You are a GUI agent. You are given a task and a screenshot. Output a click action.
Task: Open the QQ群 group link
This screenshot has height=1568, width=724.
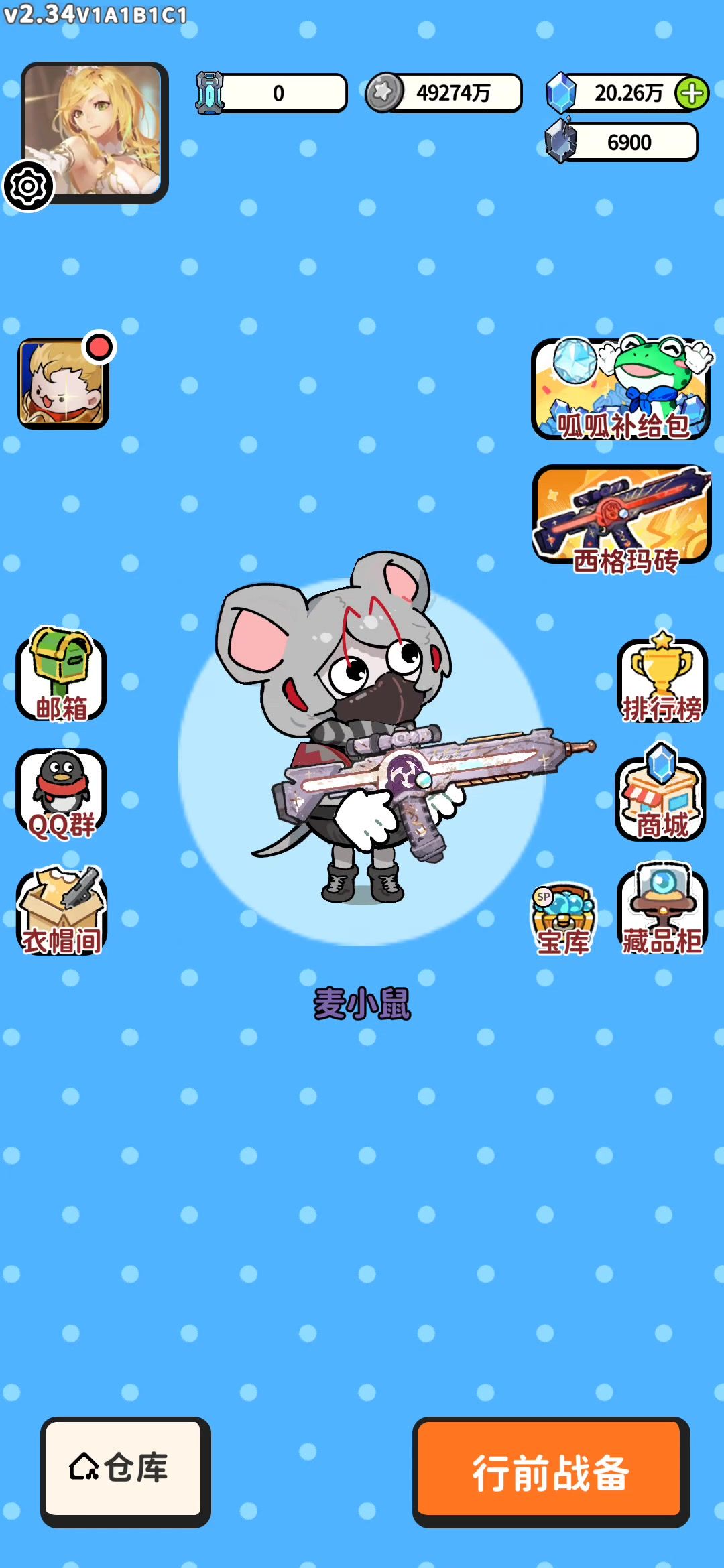click(61, 793)
